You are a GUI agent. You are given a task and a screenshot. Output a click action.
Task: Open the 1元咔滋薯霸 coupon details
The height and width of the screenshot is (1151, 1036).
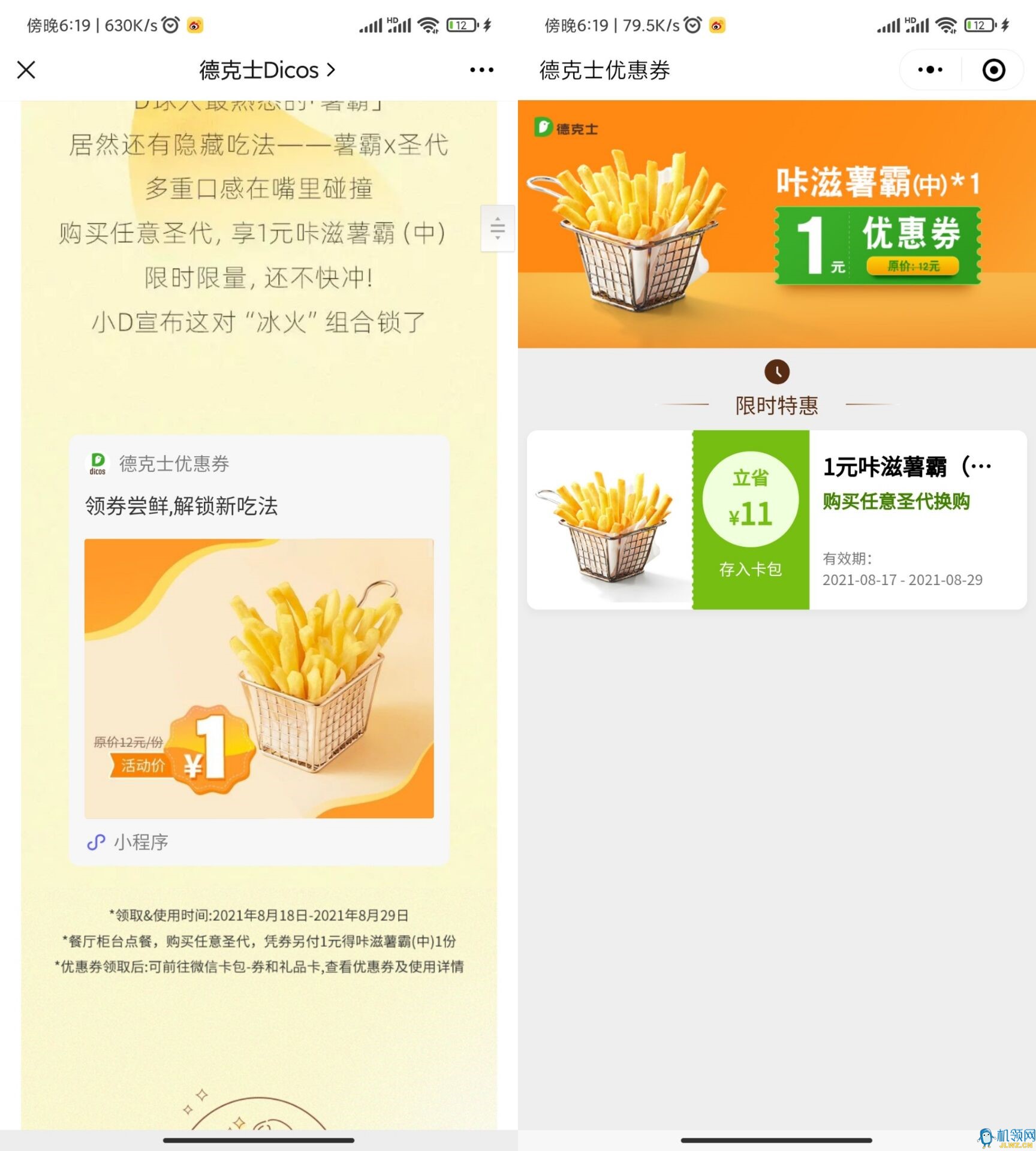(x=916, y=519)
